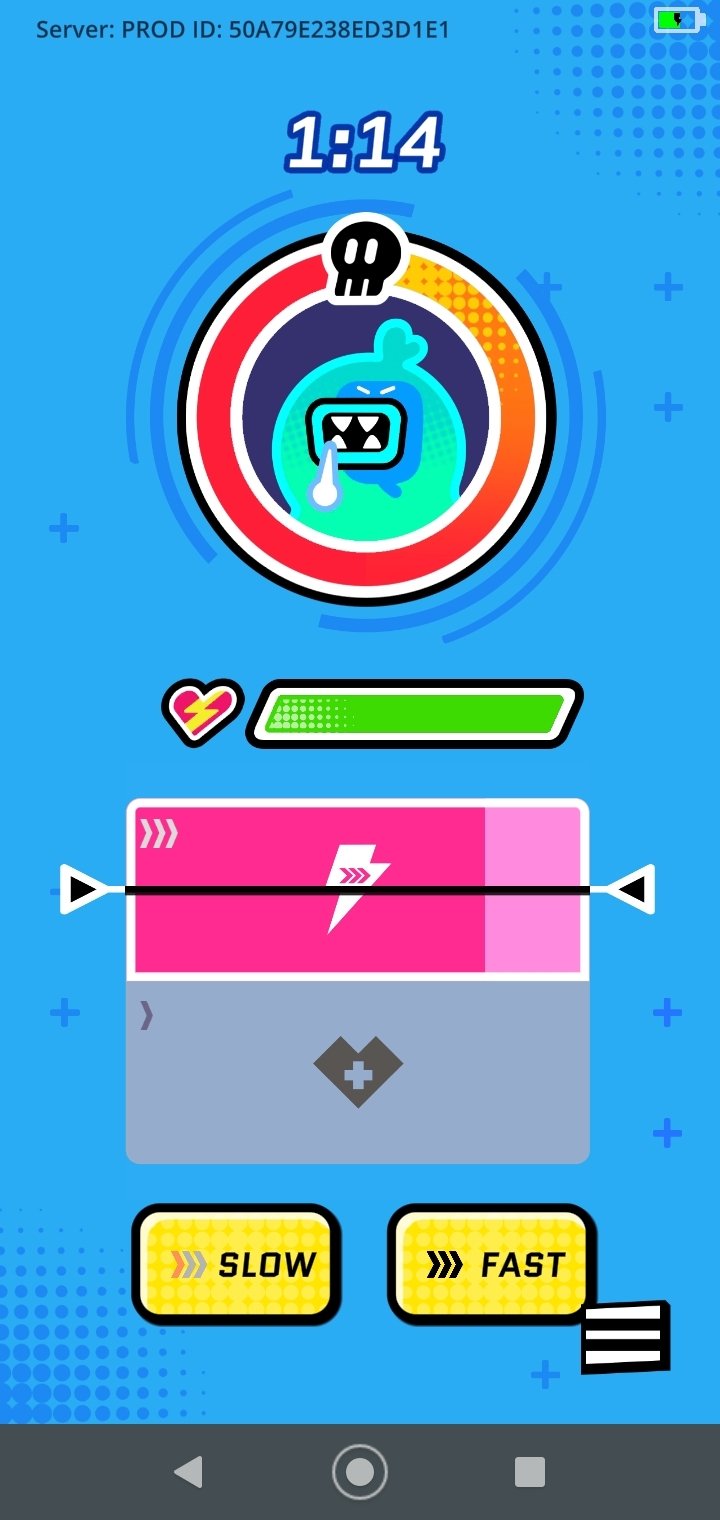Go to the home screen
This screenshot has height=1520, width=720.
click(360, 1472)
